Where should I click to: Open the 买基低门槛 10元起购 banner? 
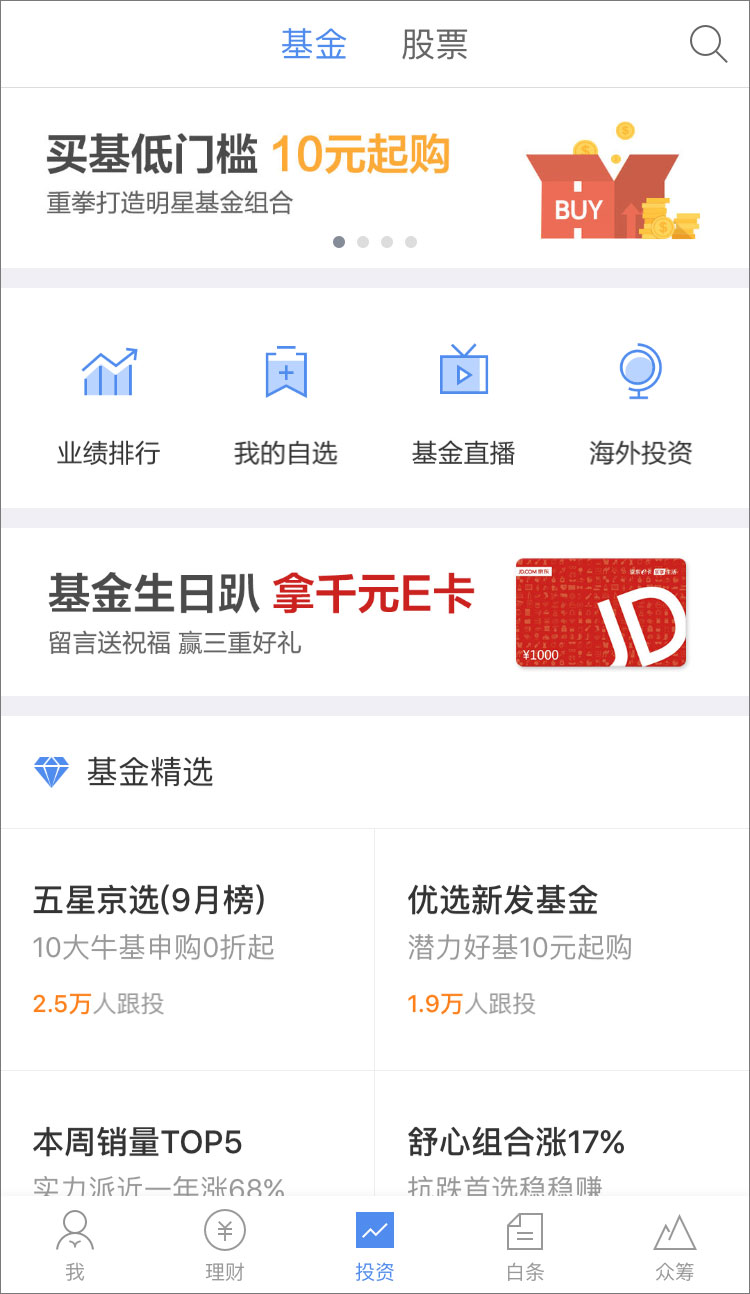pos(374,178)
